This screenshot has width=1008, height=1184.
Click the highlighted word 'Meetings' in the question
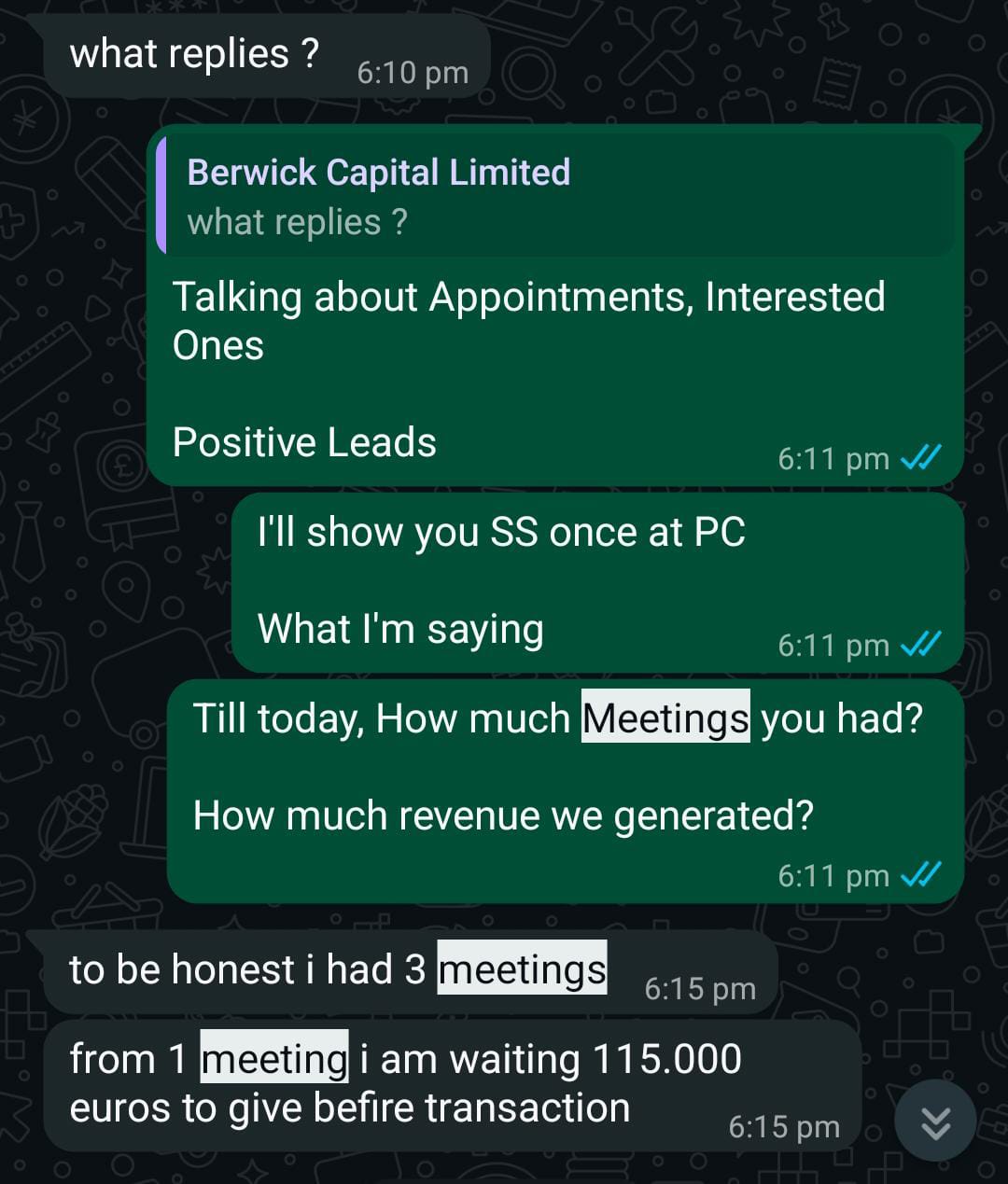(x=665, y=717)
